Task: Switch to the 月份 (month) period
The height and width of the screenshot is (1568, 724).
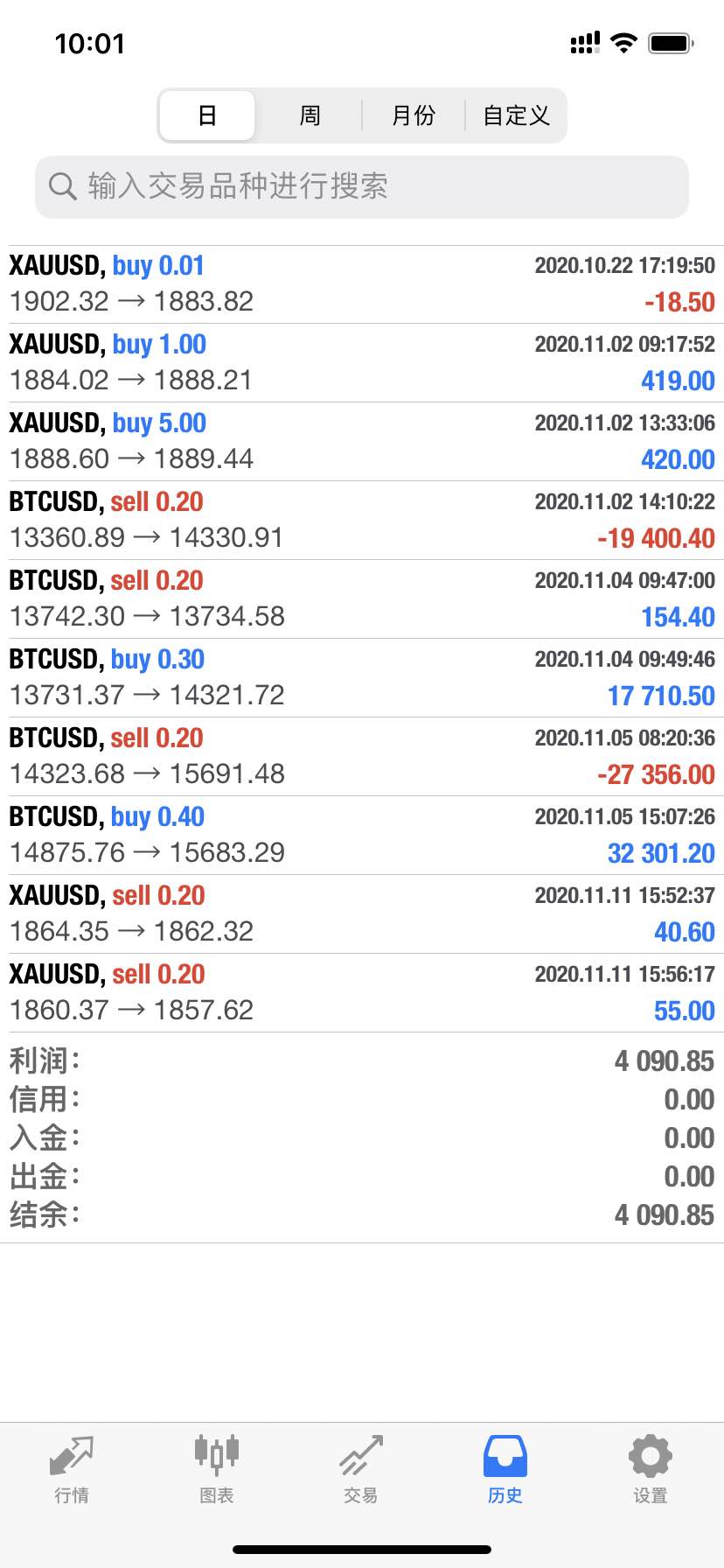Action: click(413, 115)
